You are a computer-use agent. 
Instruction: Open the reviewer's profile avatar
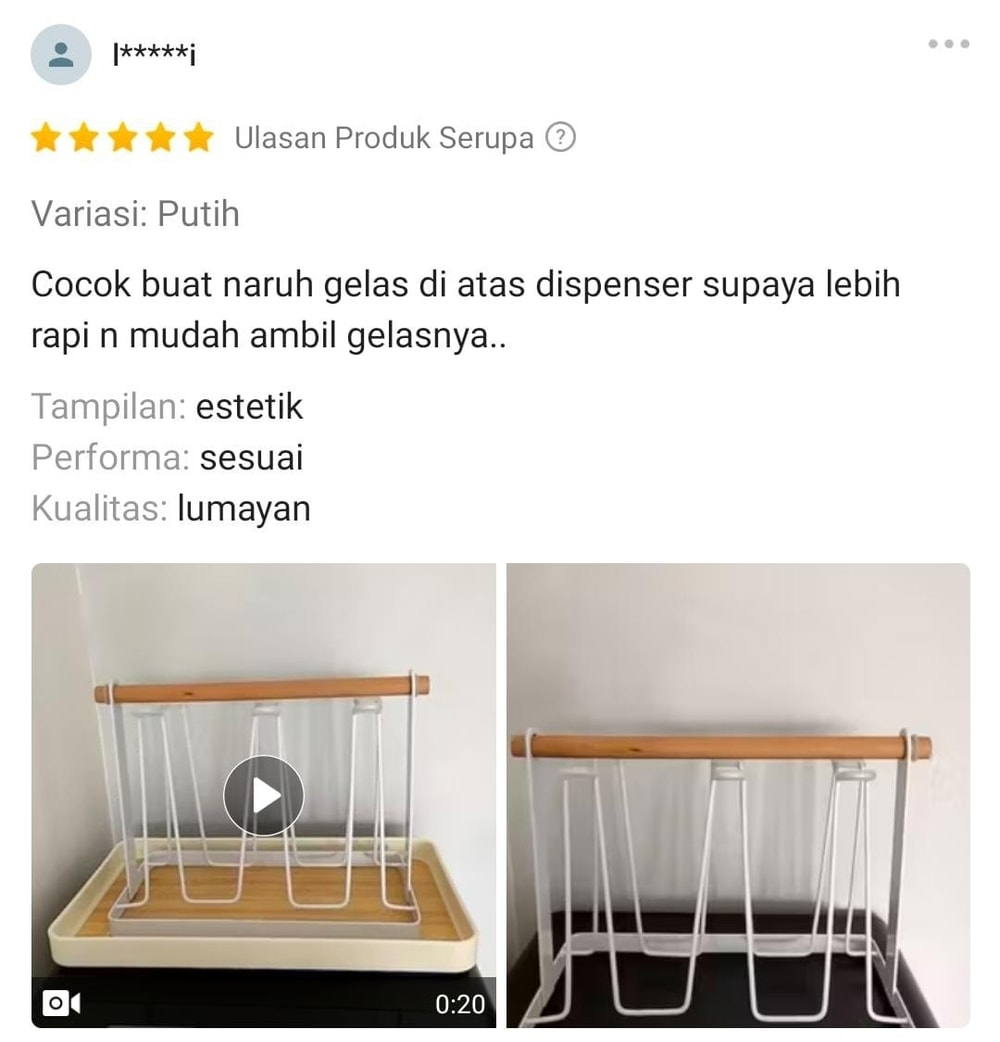pos(61,54)
